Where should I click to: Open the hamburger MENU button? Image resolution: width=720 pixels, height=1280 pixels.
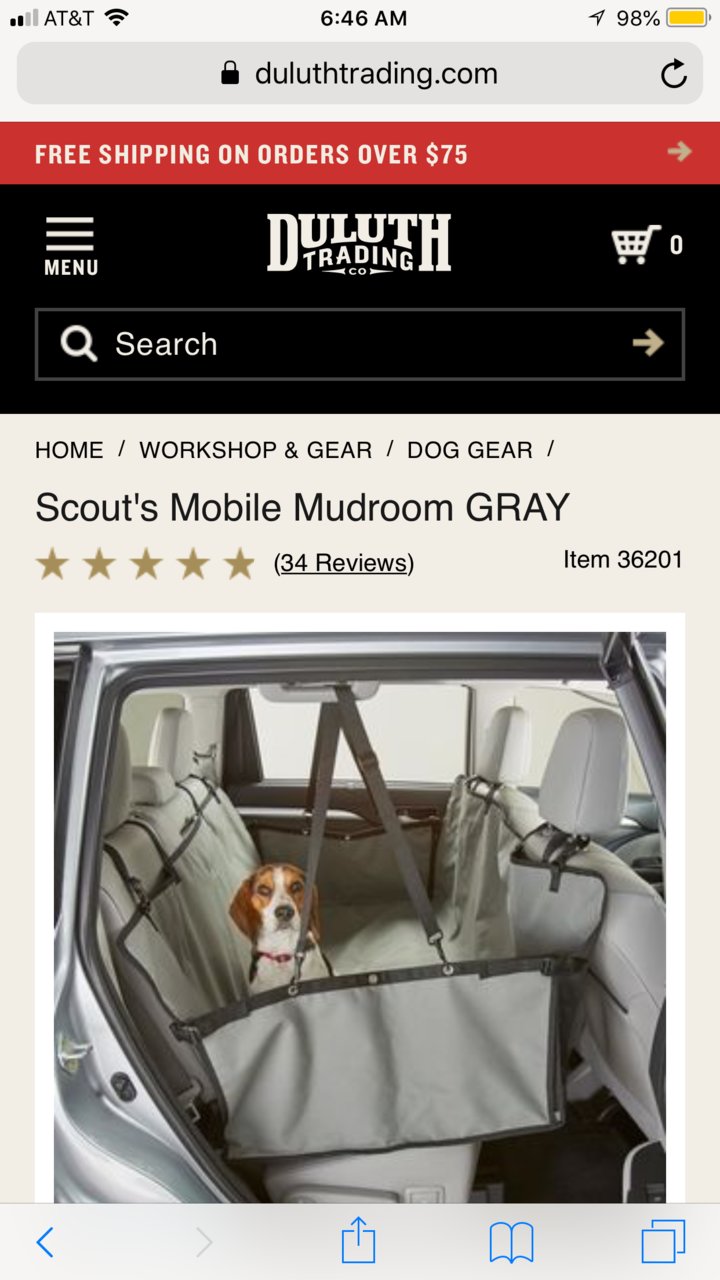pyautogui.click(x=70, y=246)
